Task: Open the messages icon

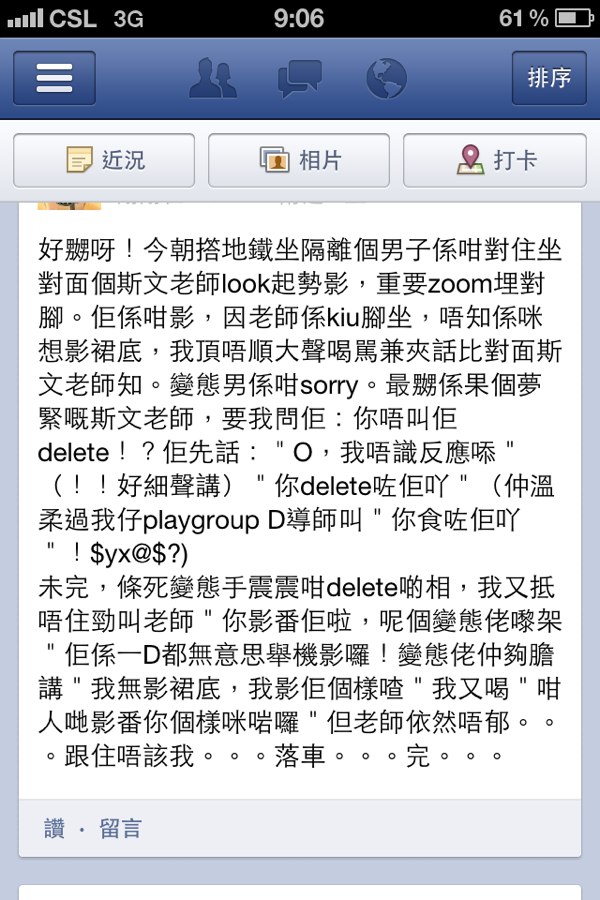Action: [x=300, y=78]
